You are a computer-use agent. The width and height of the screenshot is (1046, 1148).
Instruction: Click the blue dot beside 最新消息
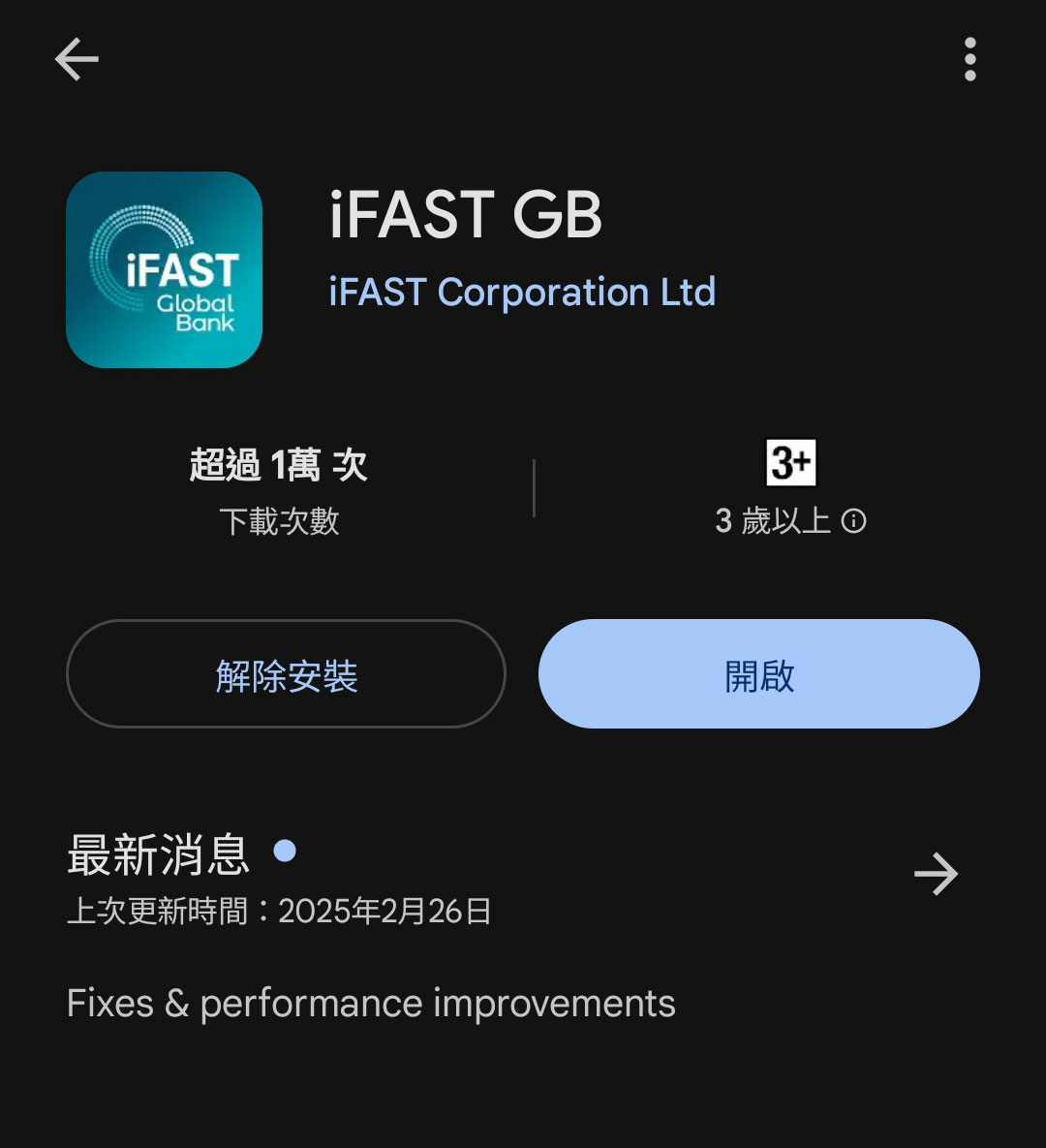(x=284, y=853)
